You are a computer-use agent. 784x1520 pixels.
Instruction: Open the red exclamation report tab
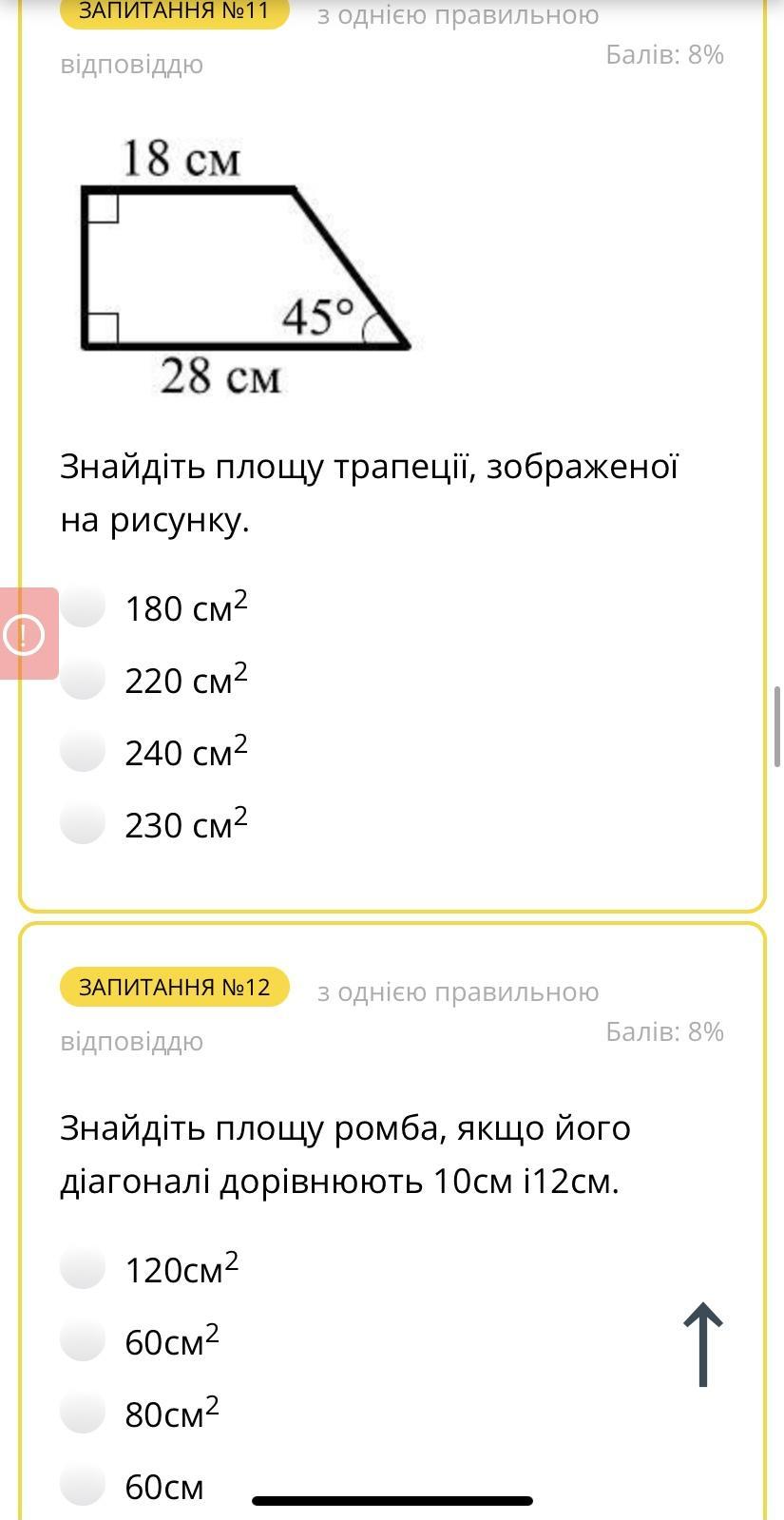coord(26,633)
